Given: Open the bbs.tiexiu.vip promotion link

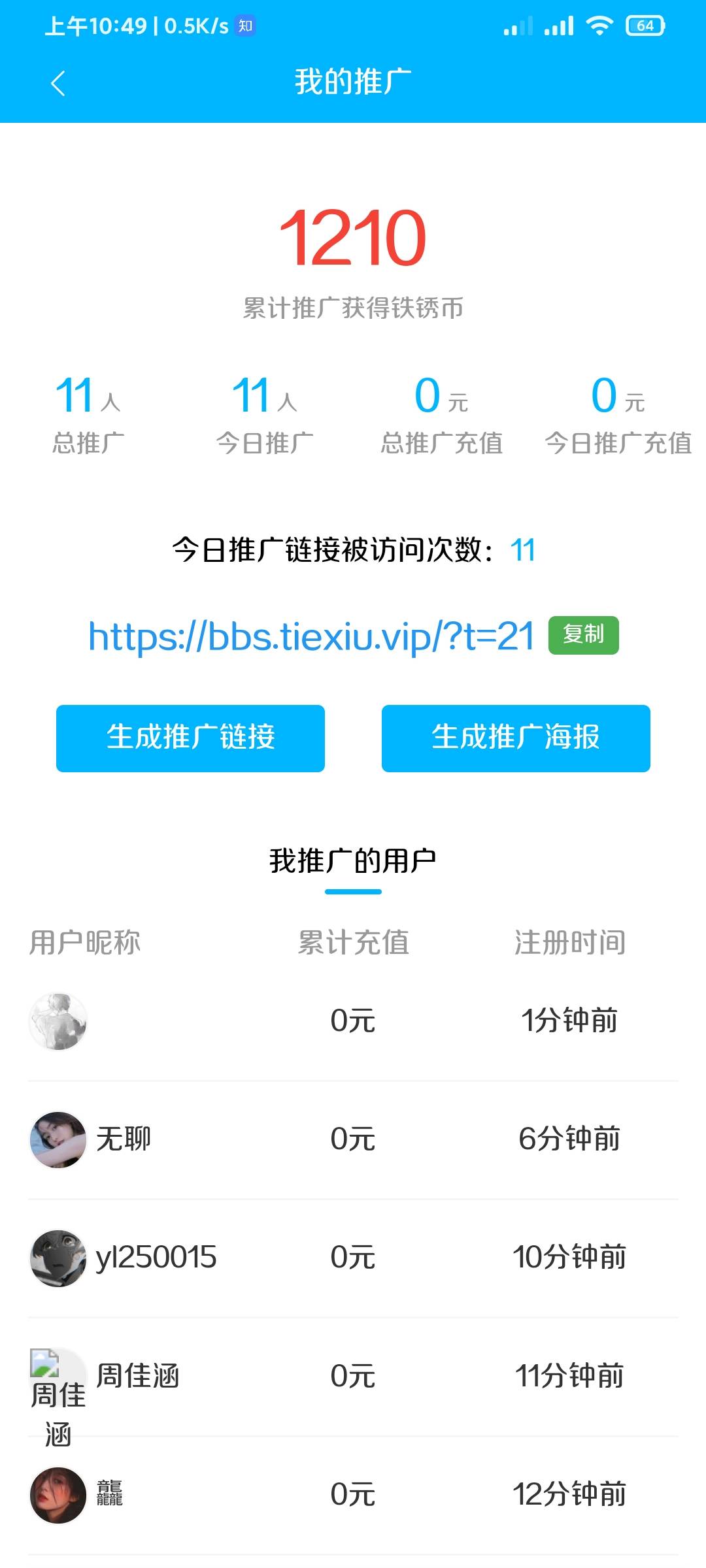Looking at the screenshot, I should point(311,636).
